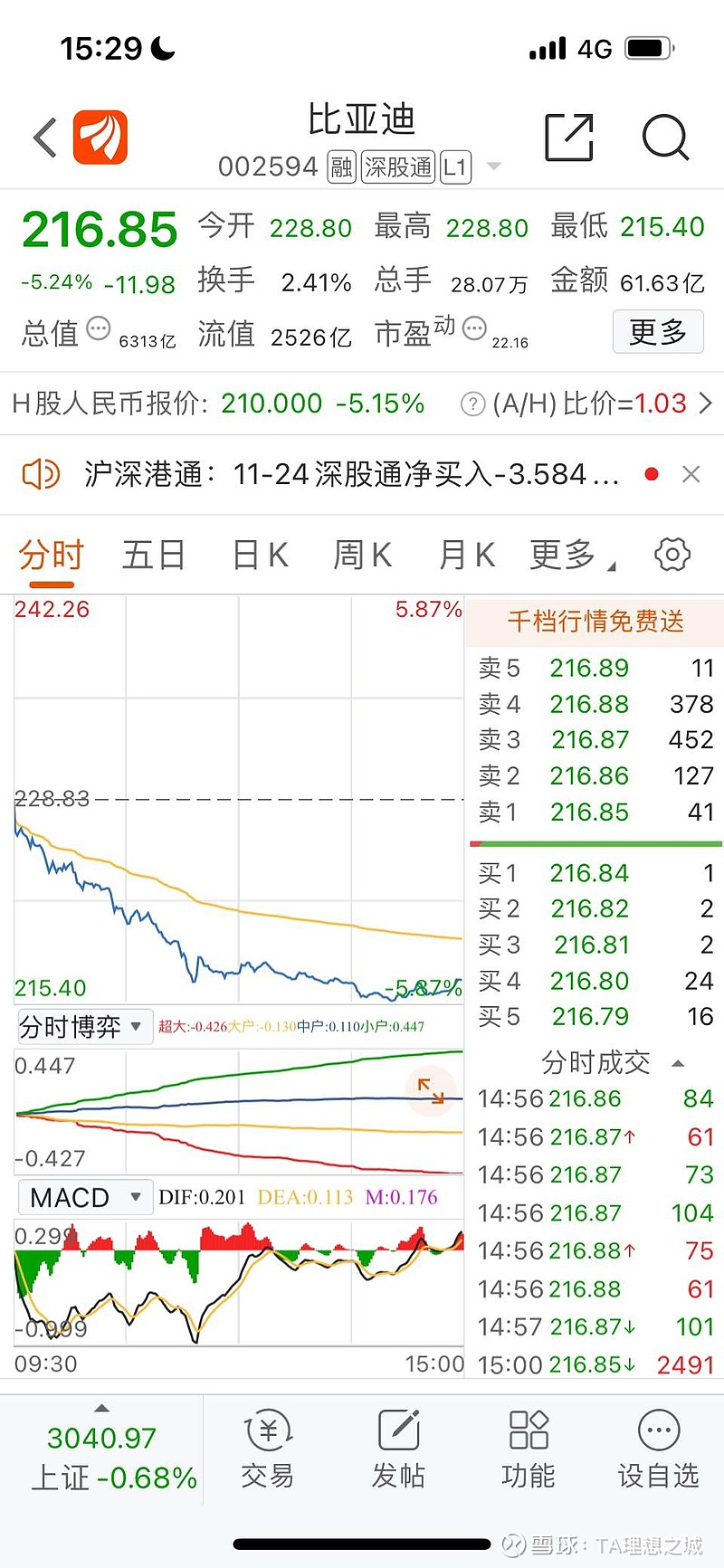The height and width of the screenshot is (1568, 724).
Task: Expand the dropdown arrow next to L1 label
Action: pyautogui.click(x=491, y=166)
